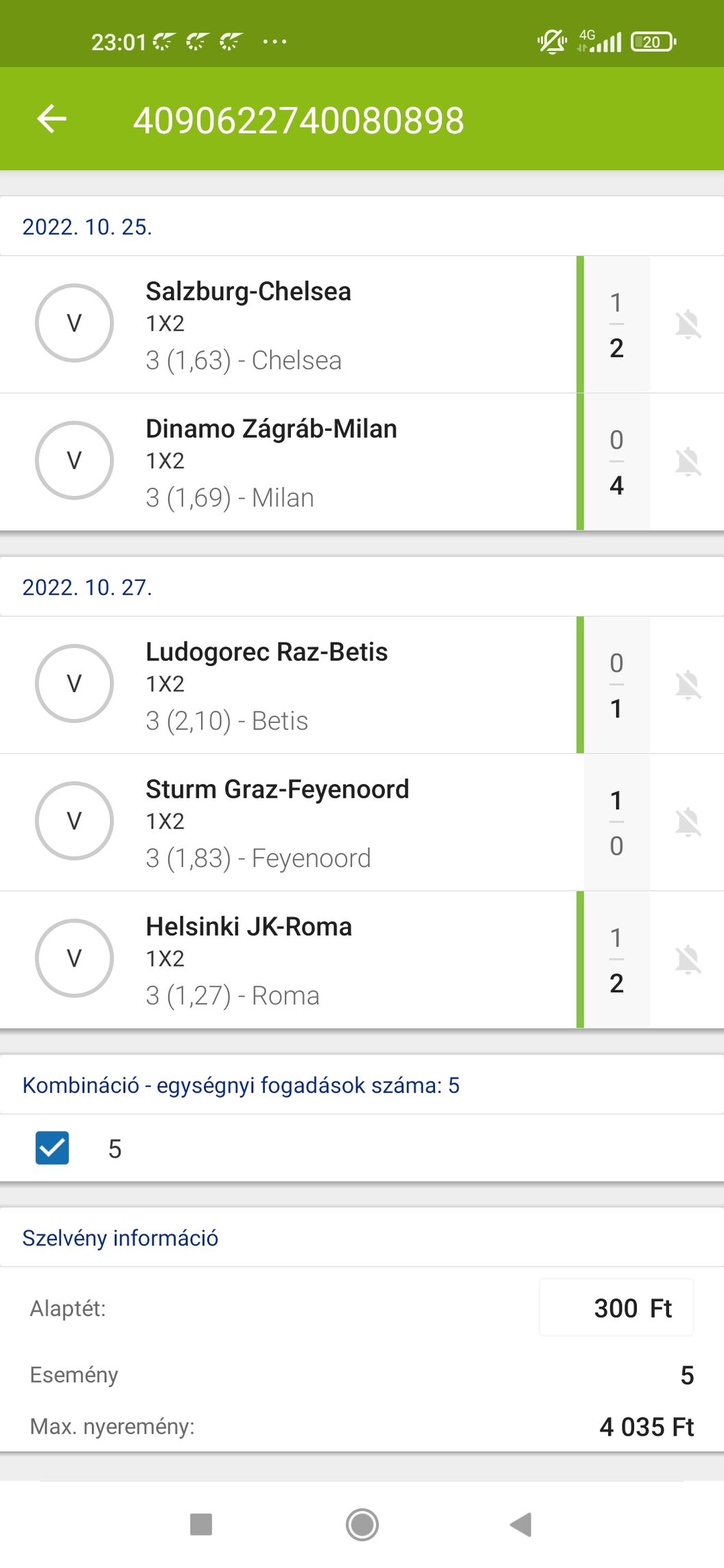724x1568 pixels.
Task: Open recent apps with the square button
Action: point(201,1524)
